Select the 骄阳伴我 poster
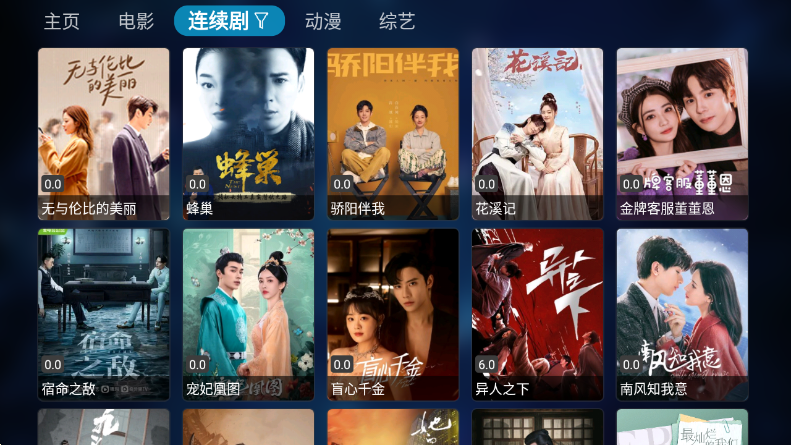 (393, 133)
